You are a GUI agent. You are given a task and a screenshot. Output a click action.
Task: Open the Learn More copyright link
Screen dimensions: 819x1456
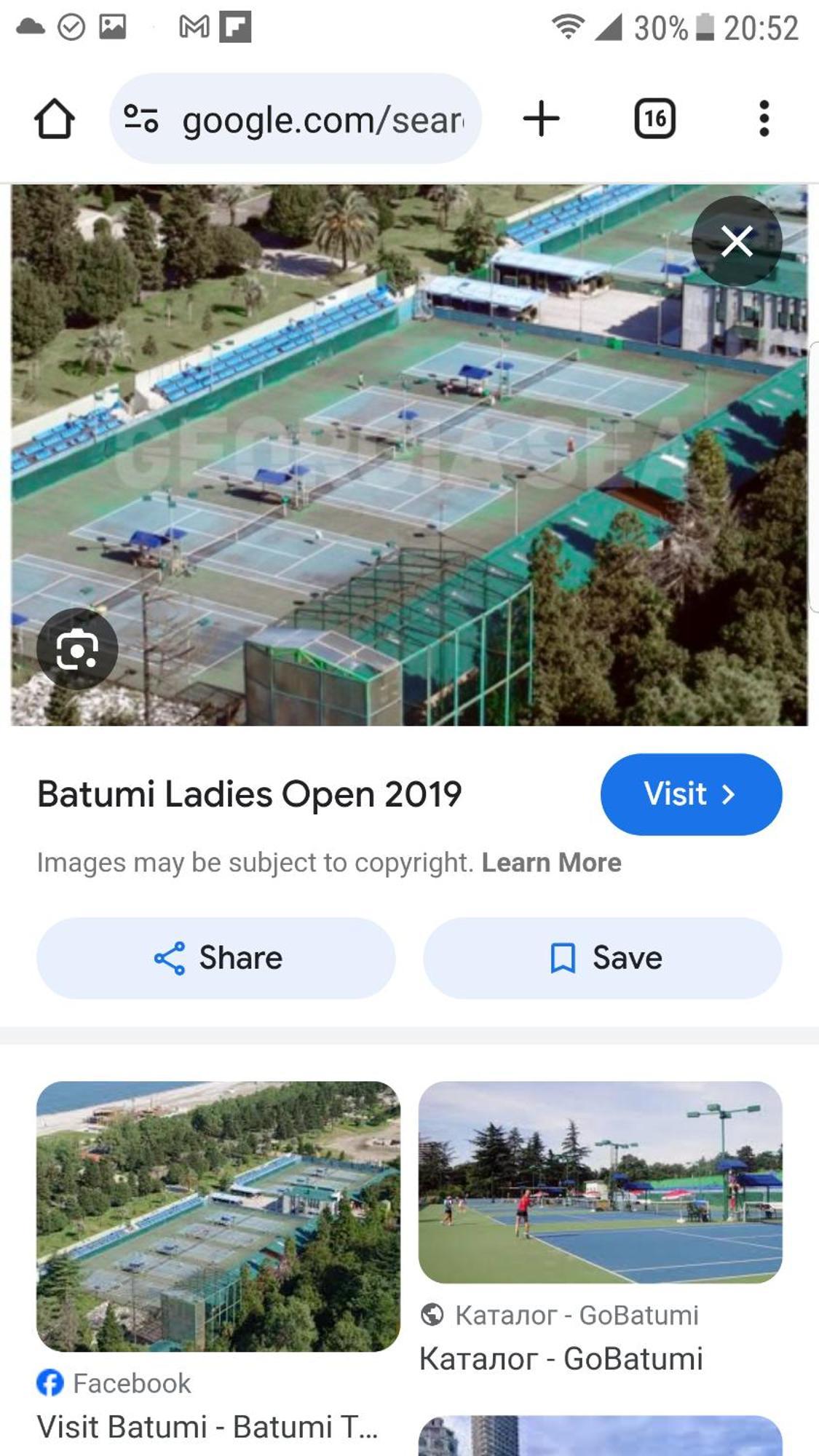pyautogui.click(x=551, y=863)
